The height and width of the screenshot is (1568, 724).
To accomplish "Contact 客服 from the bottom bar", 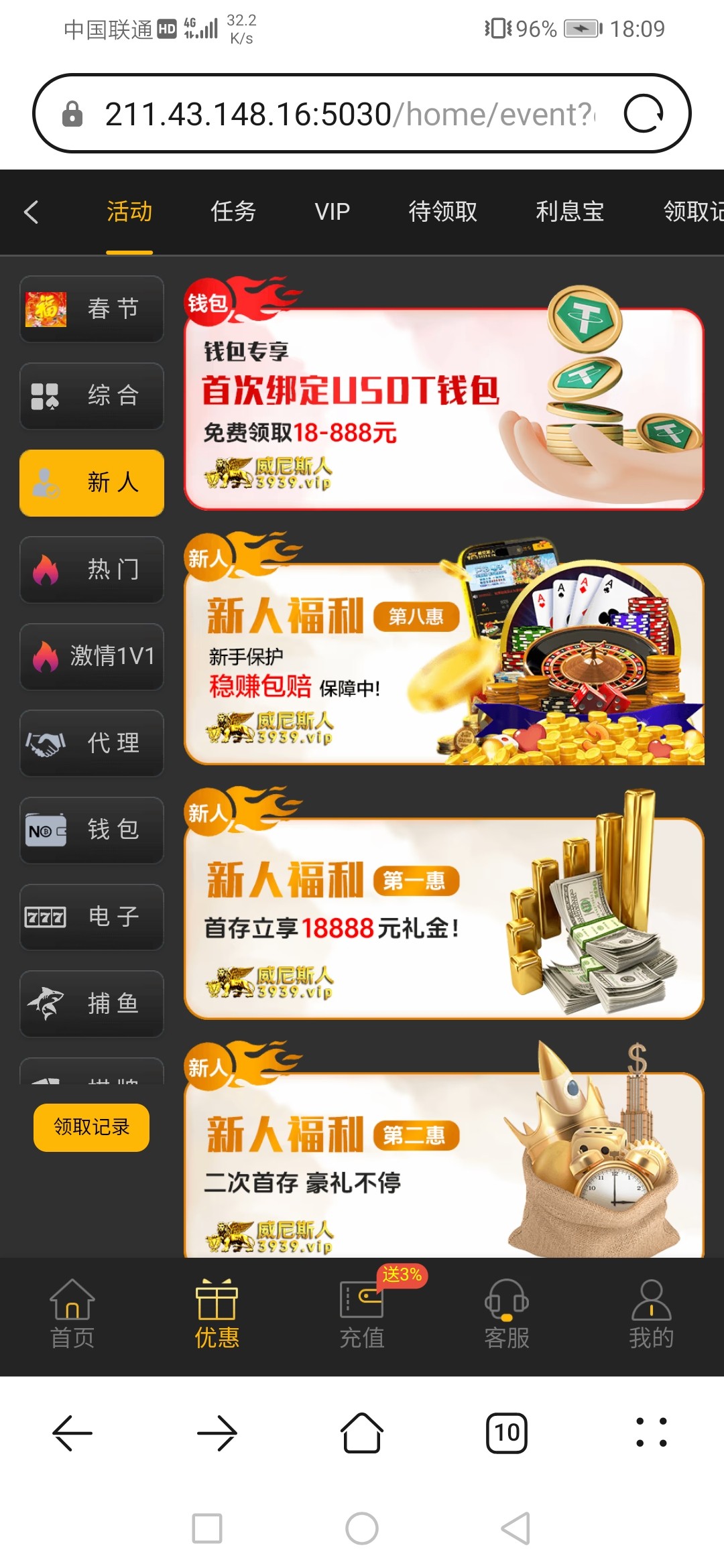I will coord(507,1315).
